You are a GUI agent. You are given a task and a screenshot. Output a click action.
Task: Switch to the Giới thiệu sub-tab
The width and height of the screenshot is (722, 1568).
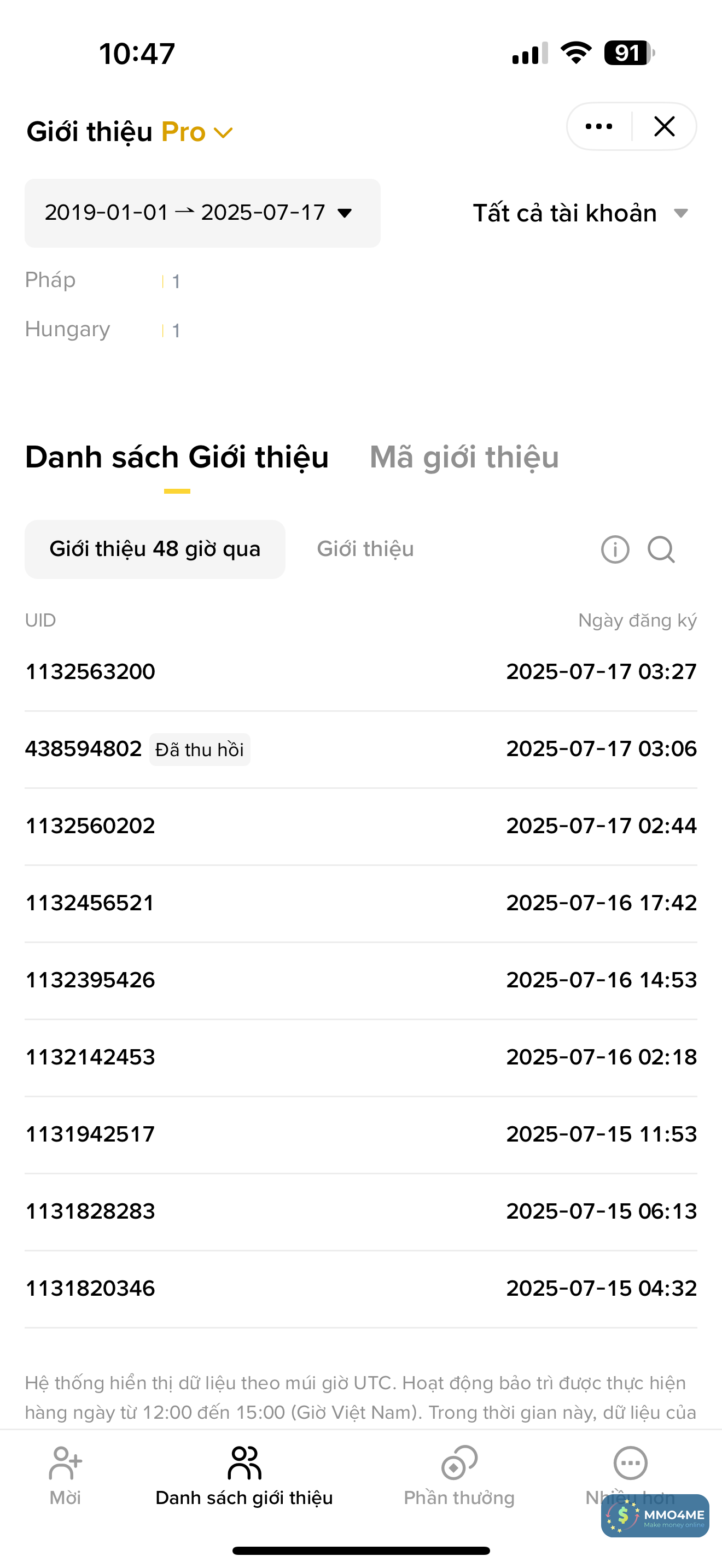(365, 549)
